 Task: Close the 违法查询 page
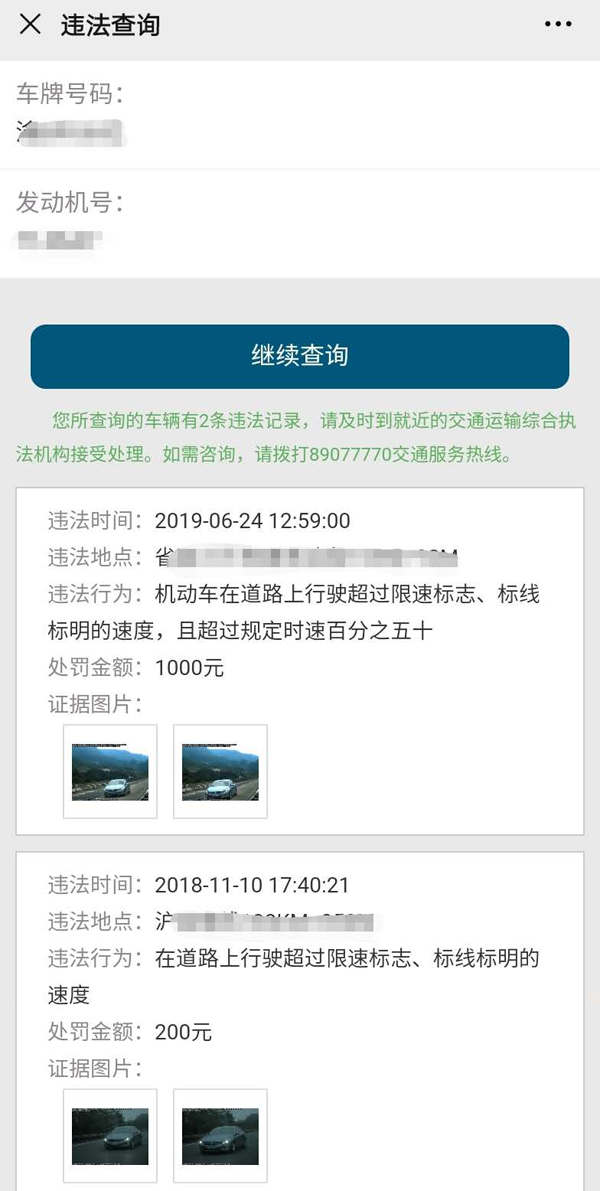point(30,25)
